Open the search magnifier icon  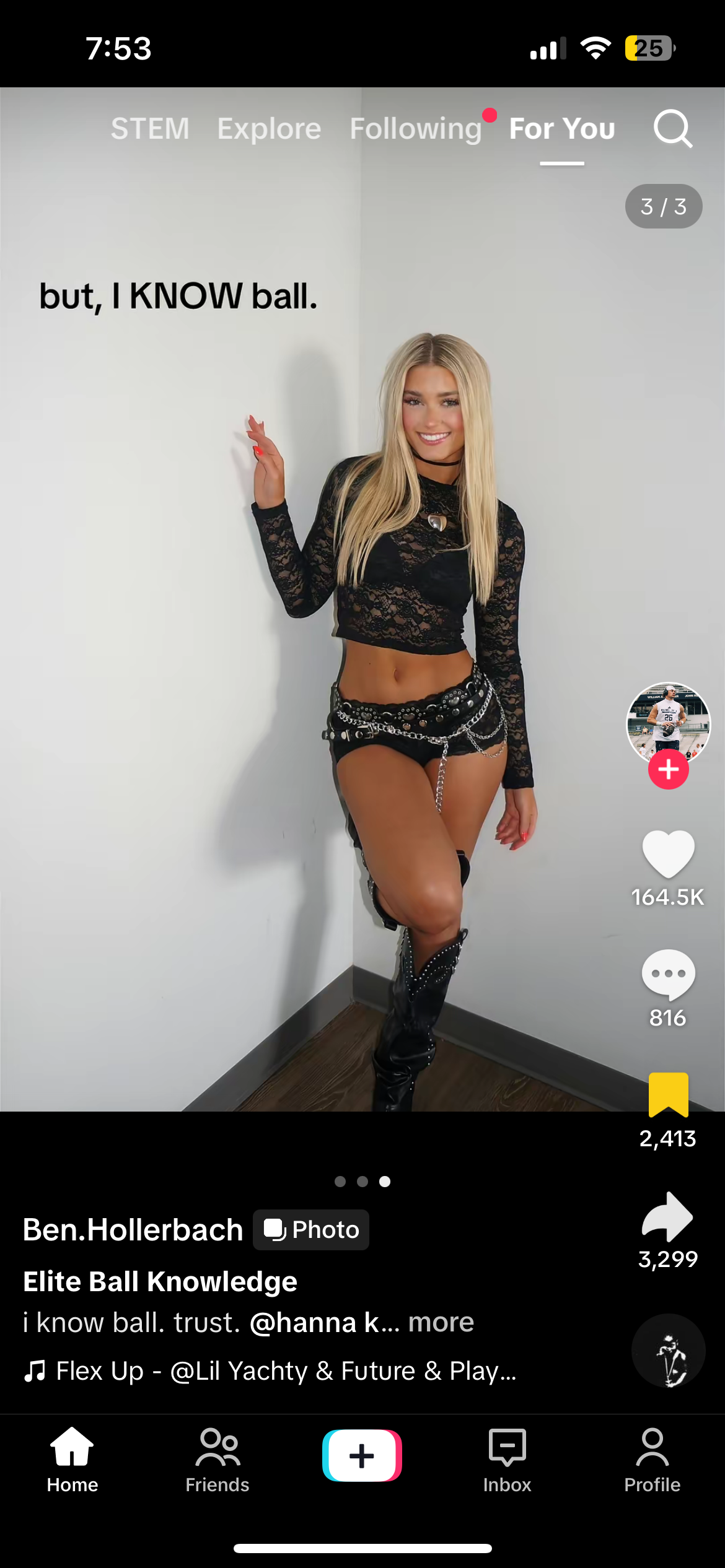672,129
